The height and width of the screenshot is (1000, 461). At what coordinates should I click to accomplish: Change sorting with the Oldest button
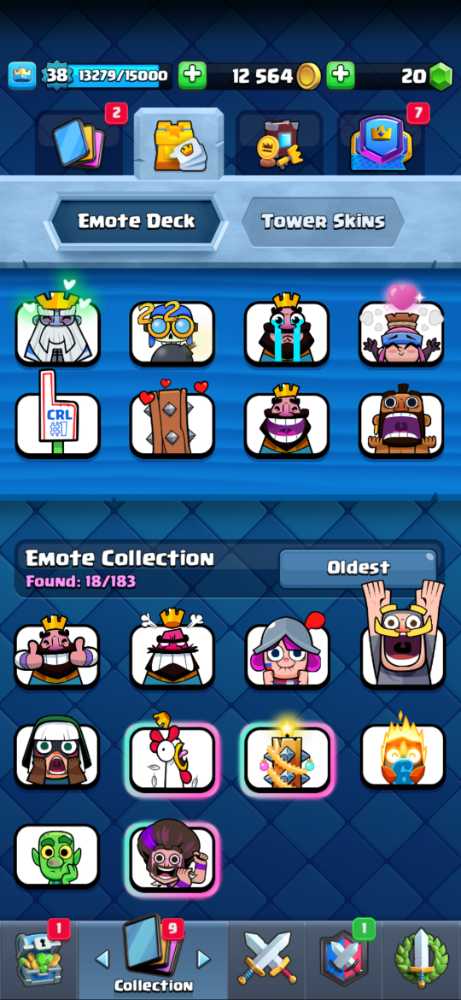[358, 567]
